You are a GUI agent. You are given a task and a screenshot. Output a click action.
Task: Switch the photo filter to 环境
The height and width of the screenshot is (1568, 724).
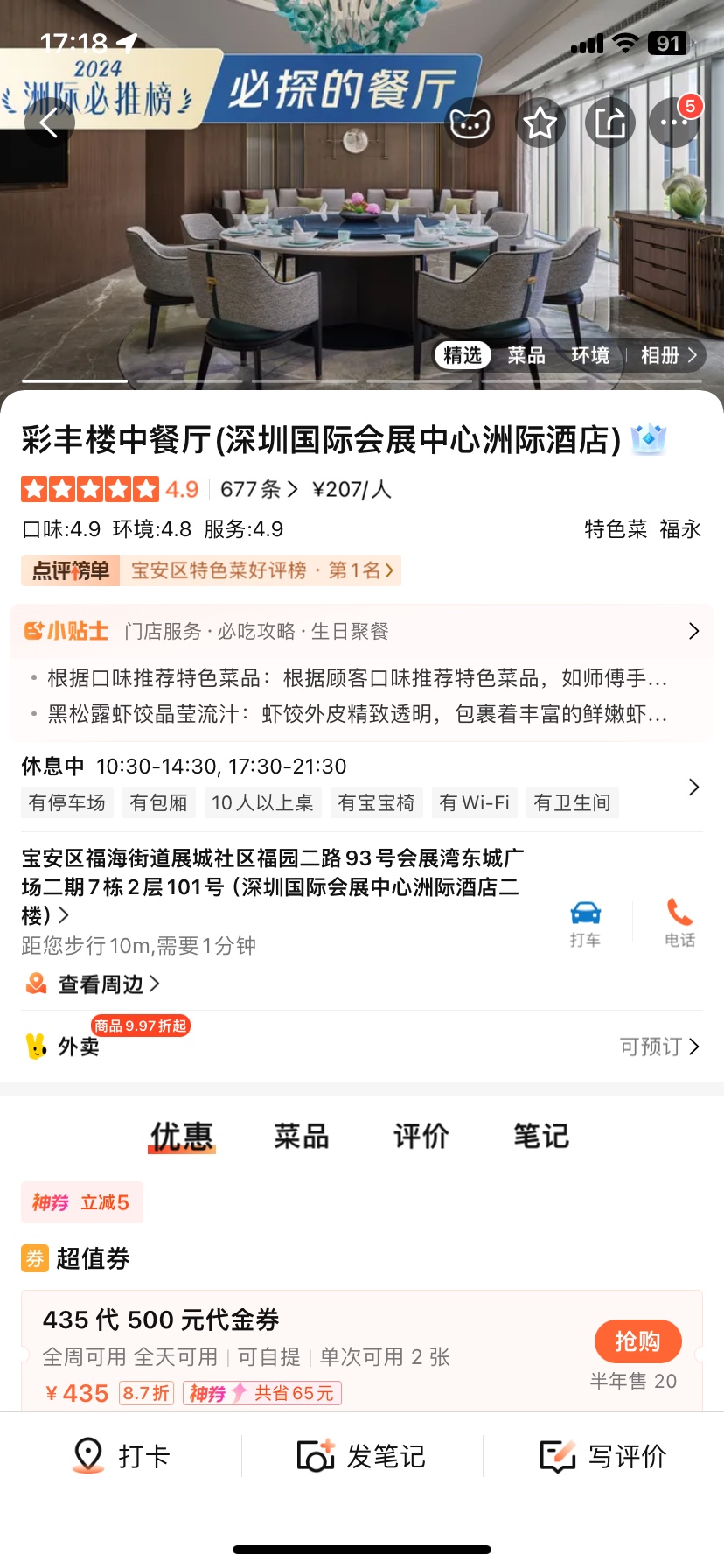[590, 355]
